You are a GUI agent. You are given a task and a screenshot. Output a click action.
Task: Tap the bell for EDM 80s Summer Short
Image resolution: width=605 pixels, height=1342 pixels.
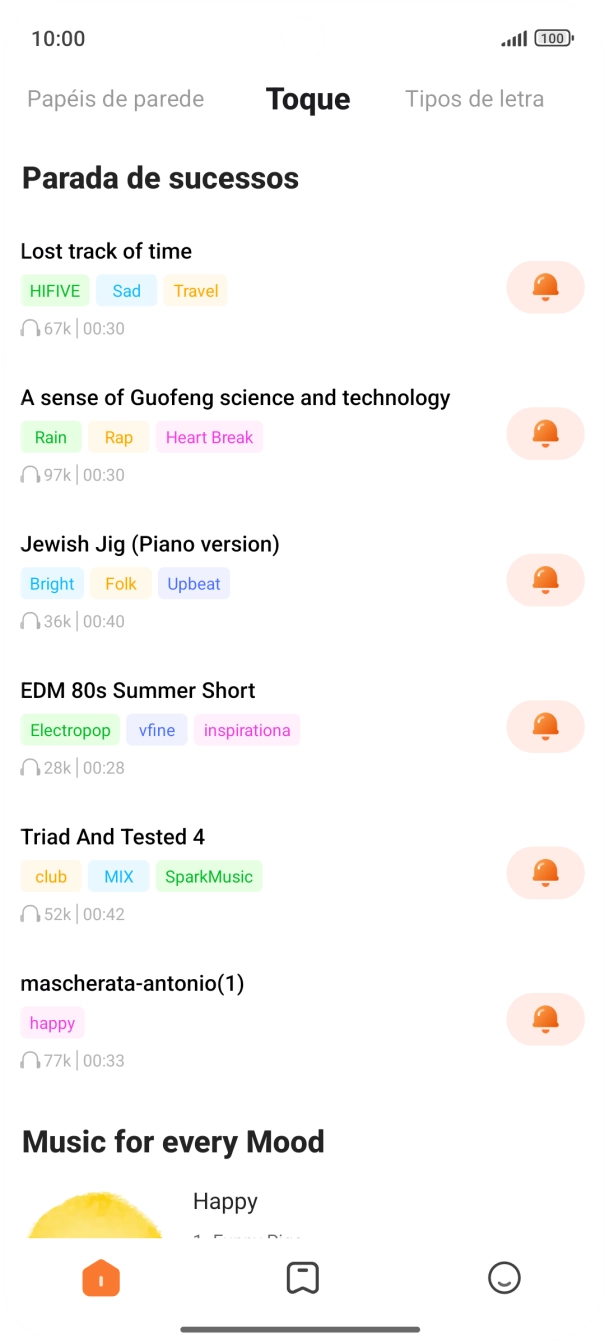(x=545, y=727)
